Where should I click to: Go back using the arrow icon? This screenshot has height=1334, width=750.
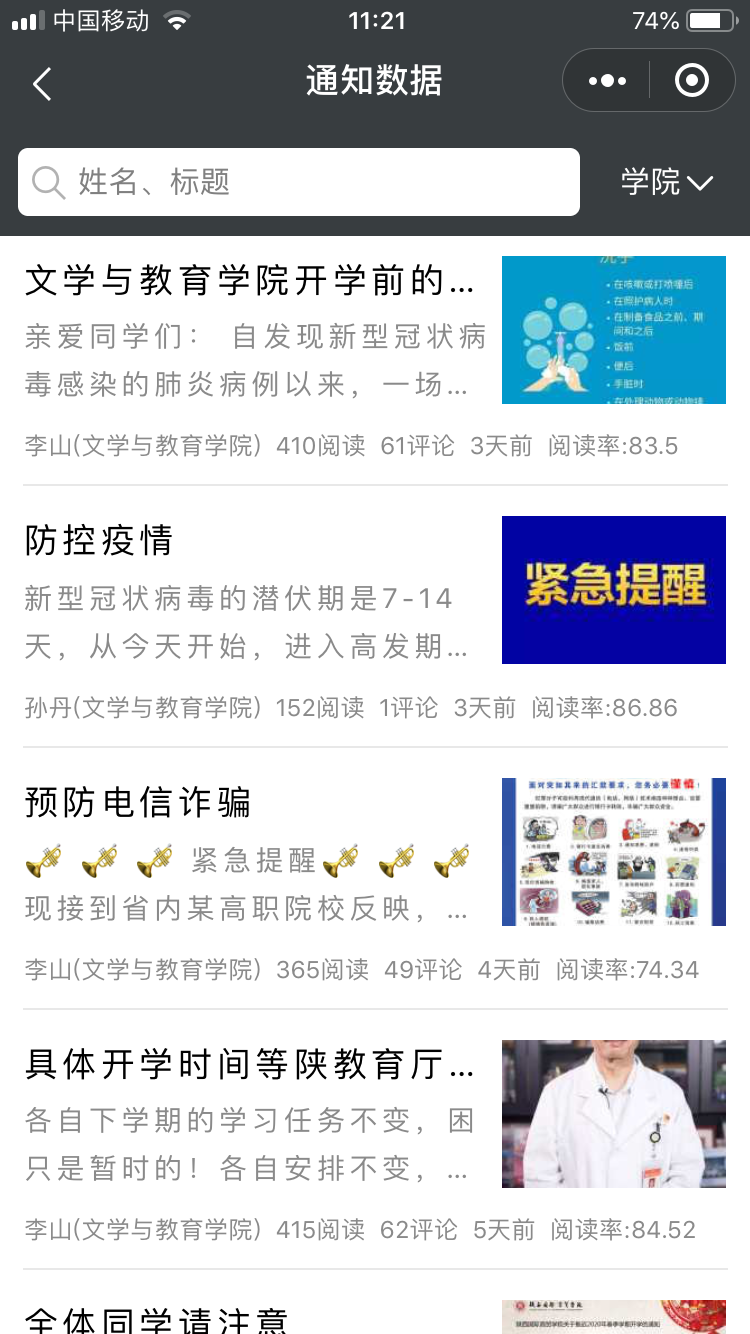[x=42, y=83]
